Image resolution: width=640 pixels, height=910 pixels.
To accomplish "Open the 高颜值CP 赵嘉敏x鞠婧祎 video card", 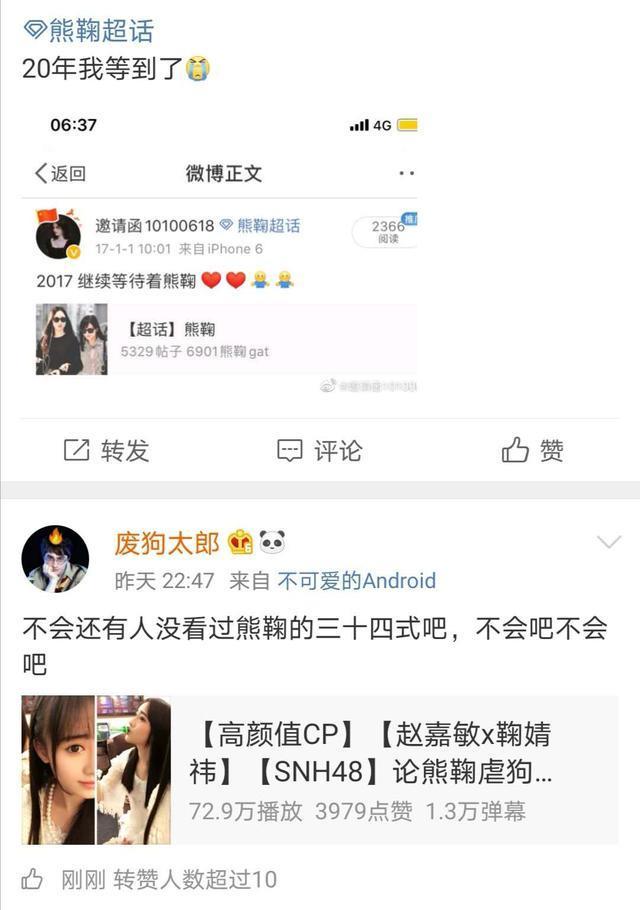I will tap(320, 770).
